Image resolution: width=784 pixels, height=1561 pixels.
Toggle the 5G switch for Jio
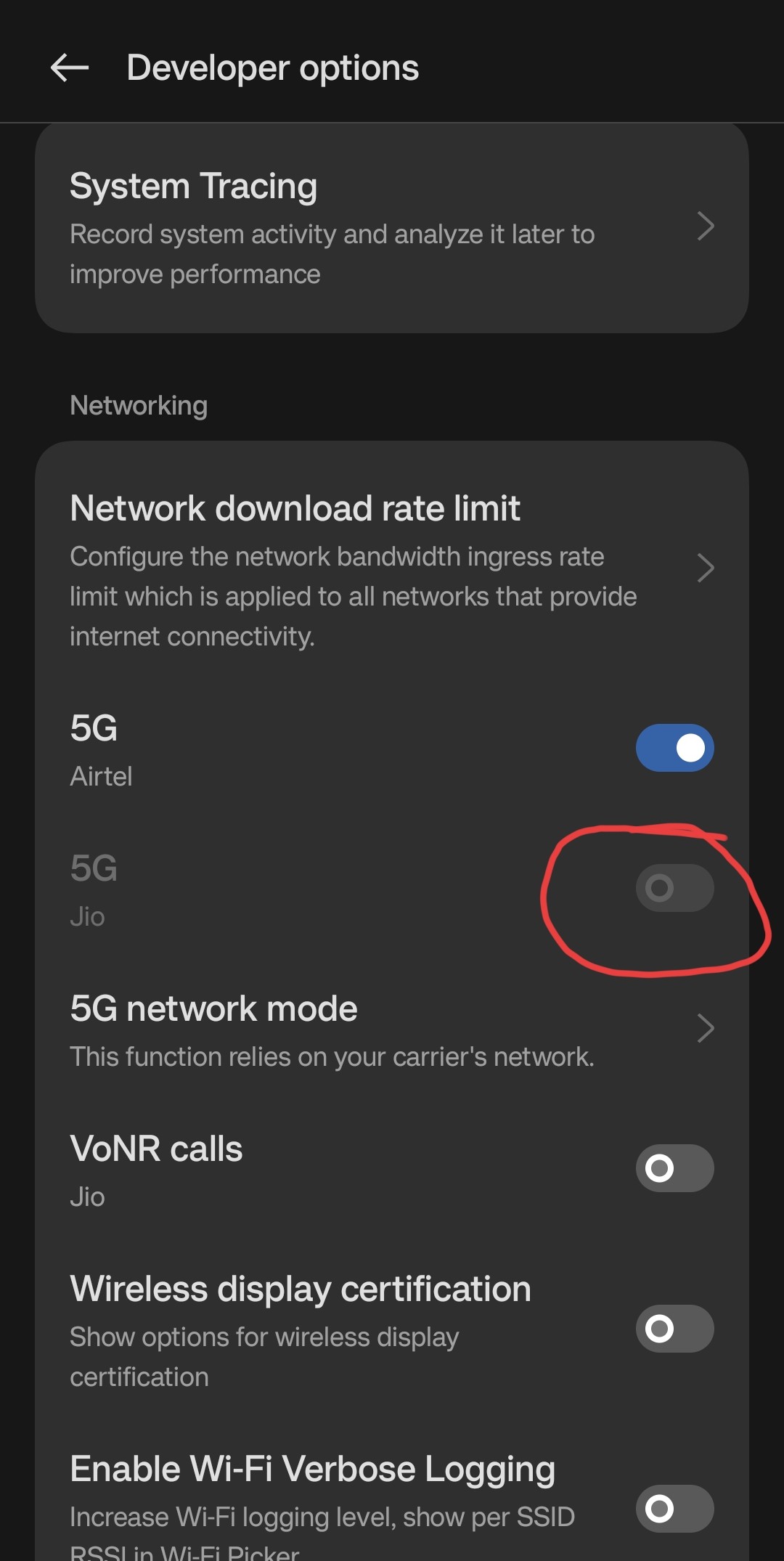[674, 888]
